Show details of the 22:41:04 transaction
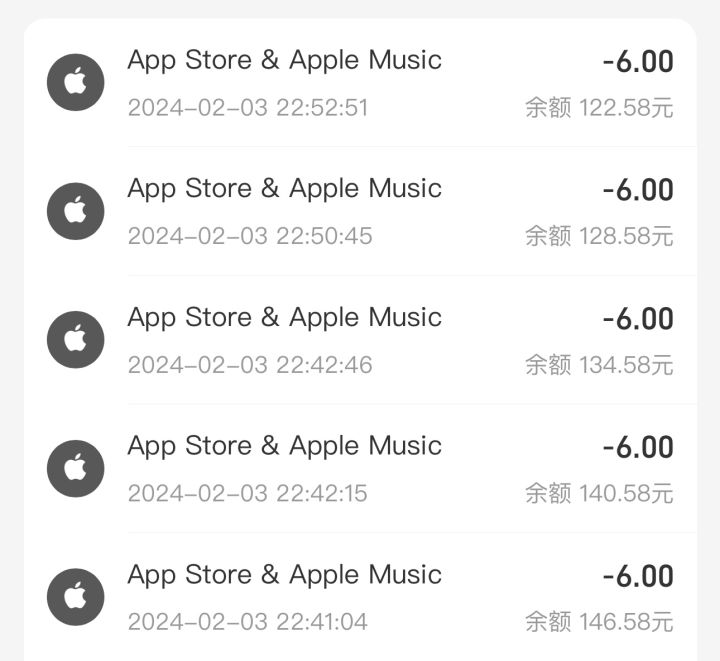 tap(360, 597)
